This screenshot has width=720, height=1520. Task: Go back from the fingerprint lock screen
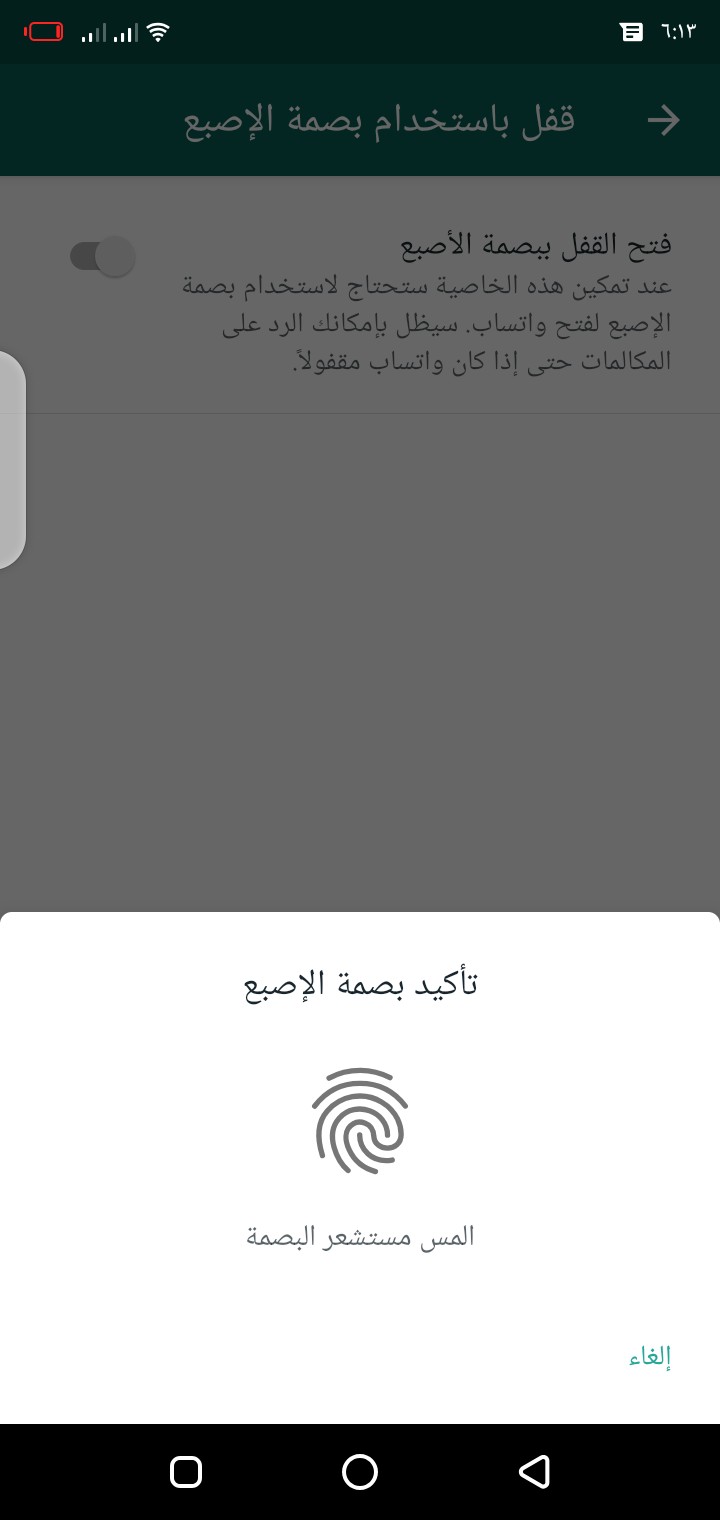click(x=663, y=120)
